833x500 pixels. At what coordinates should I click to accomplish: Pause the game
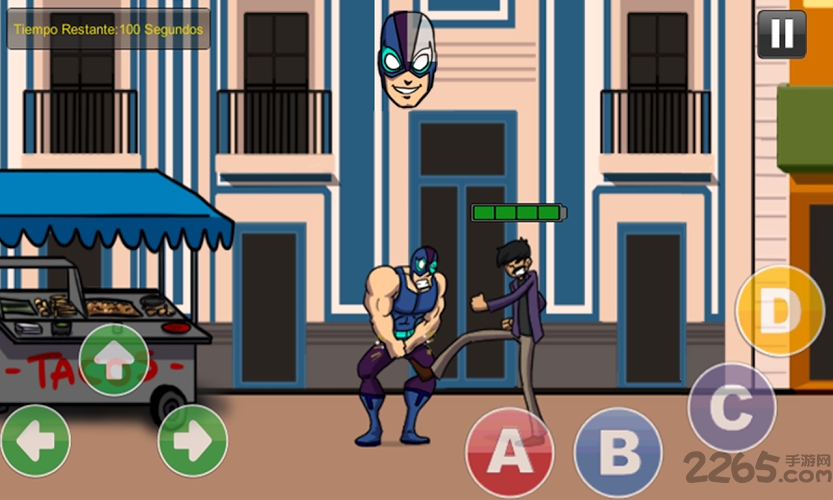[x=781, y=34]
